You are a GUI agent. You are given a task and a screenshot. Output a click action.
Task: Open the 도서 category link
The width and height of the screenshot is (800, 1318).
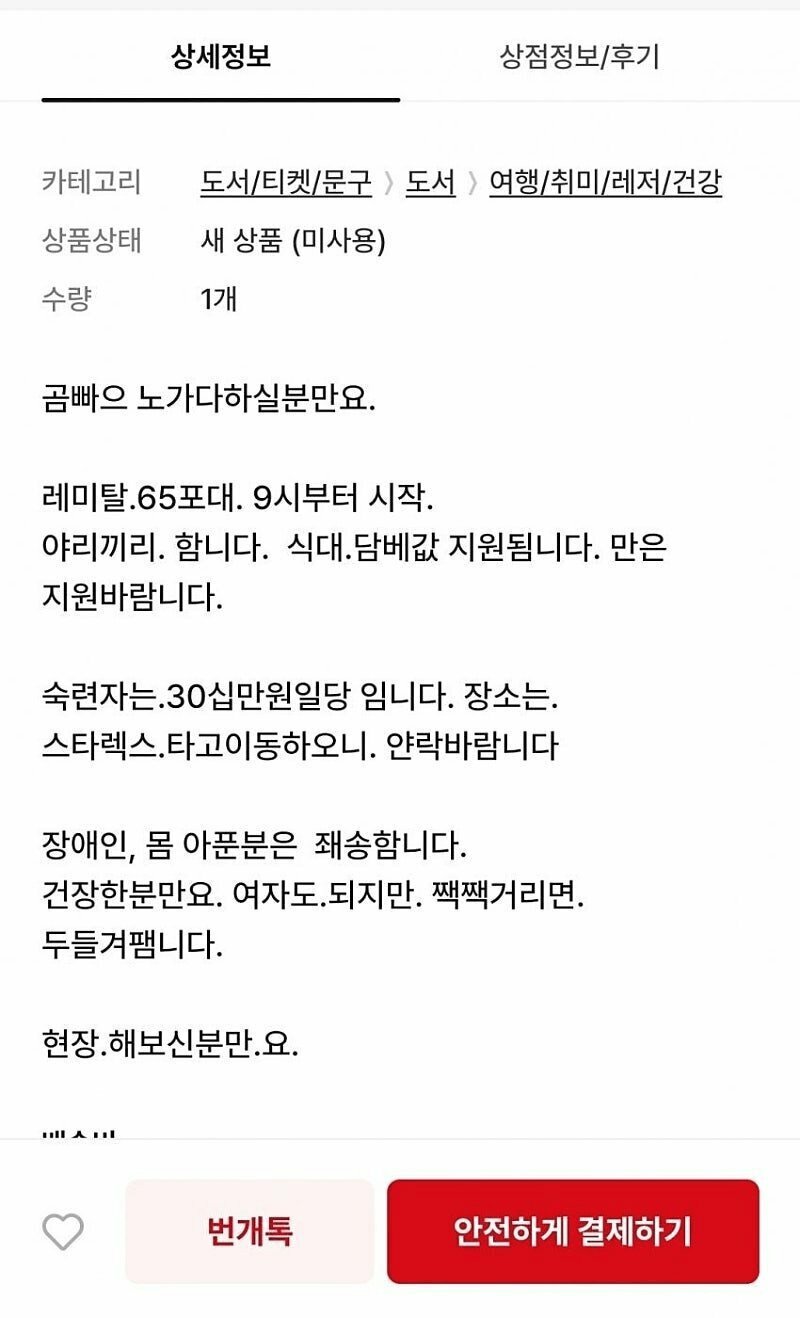[430, 183]
